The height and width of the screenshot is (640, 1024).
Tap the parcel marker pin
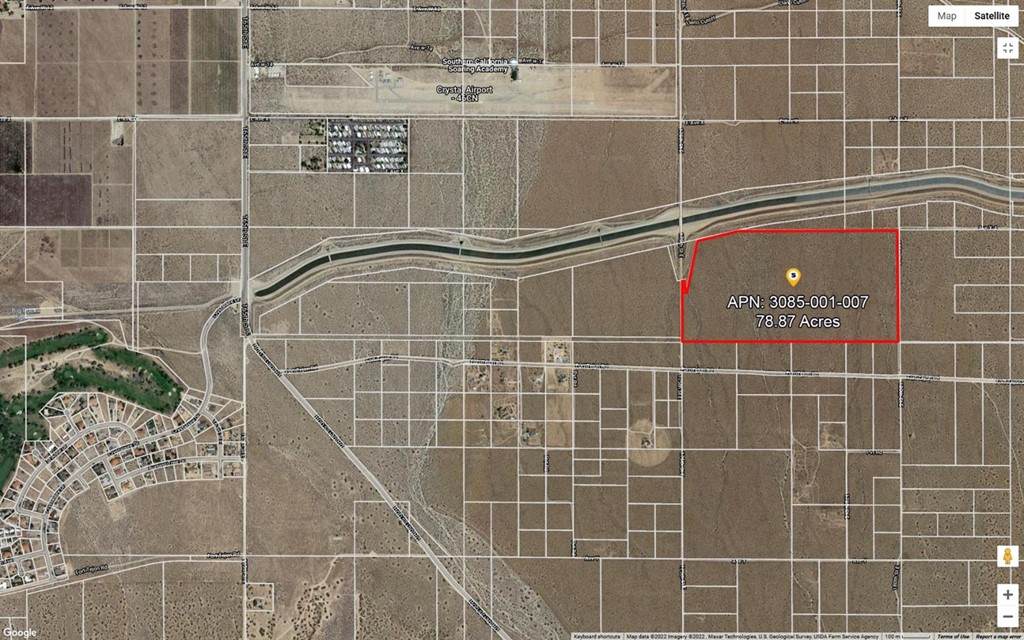[793, 276]
